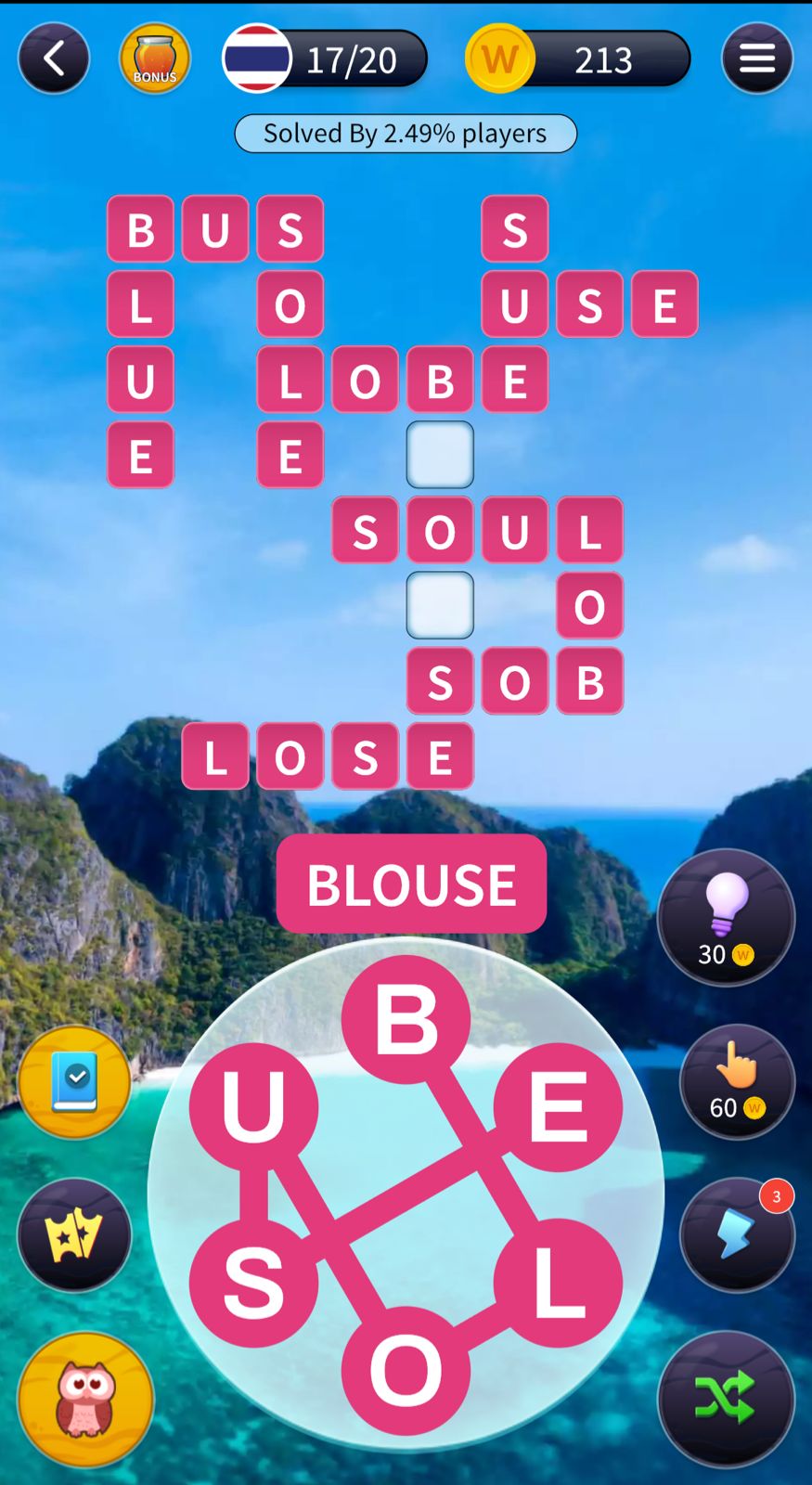Activate the lightning bolt power-up
Image resolution: width=812 pixels, height=1485 pixels.
737,1234
